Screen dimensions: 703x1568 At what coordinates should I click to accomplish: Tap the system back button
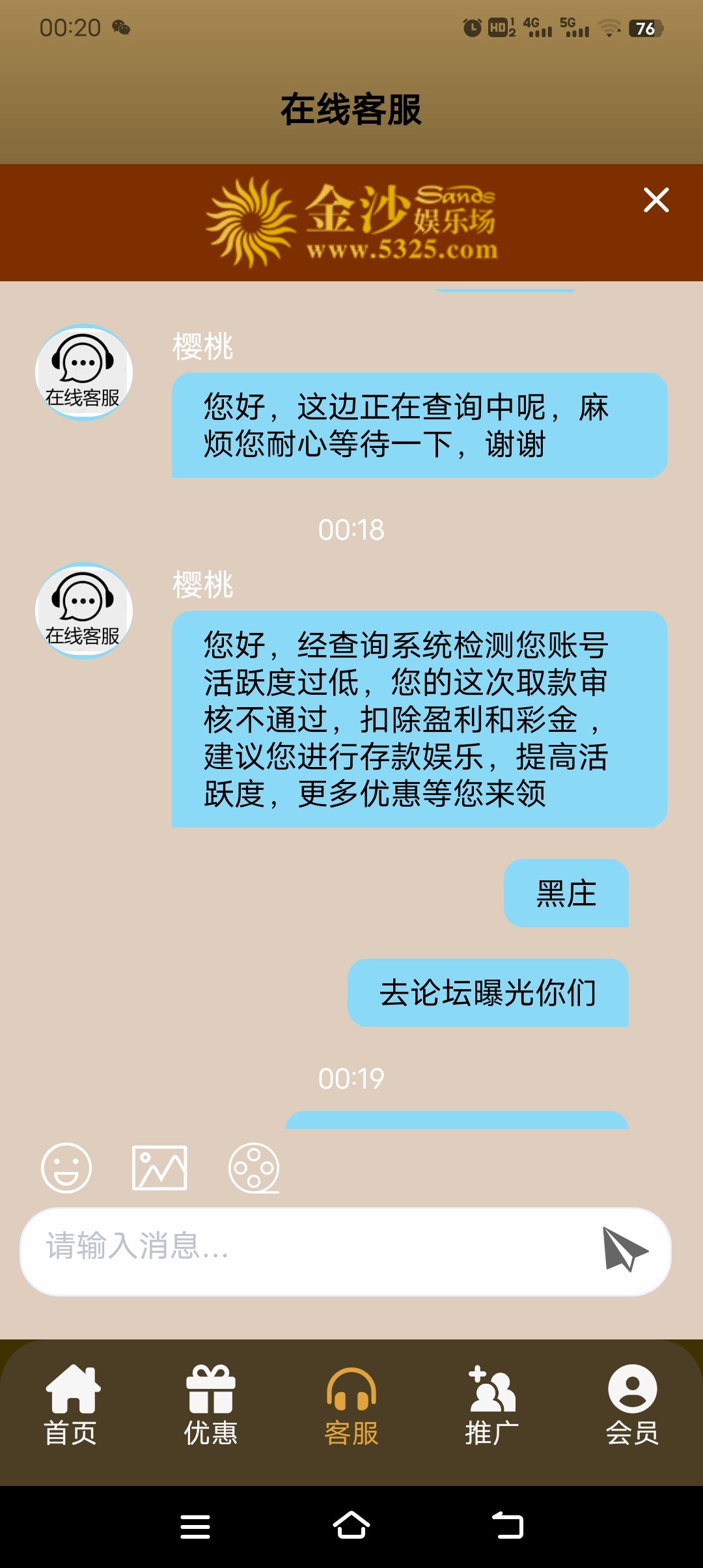pyautogui.click(x=508, y=1526)
